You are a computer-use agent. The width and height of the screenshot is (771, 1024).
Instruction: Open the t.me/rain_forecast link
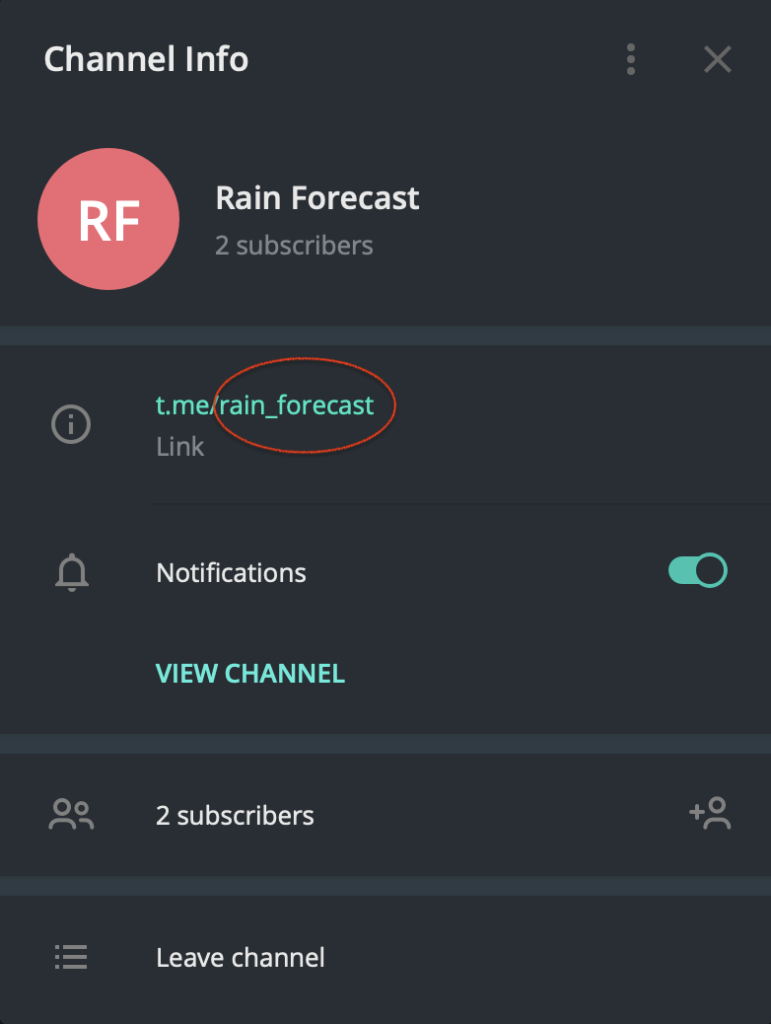(x=264, y=404)
